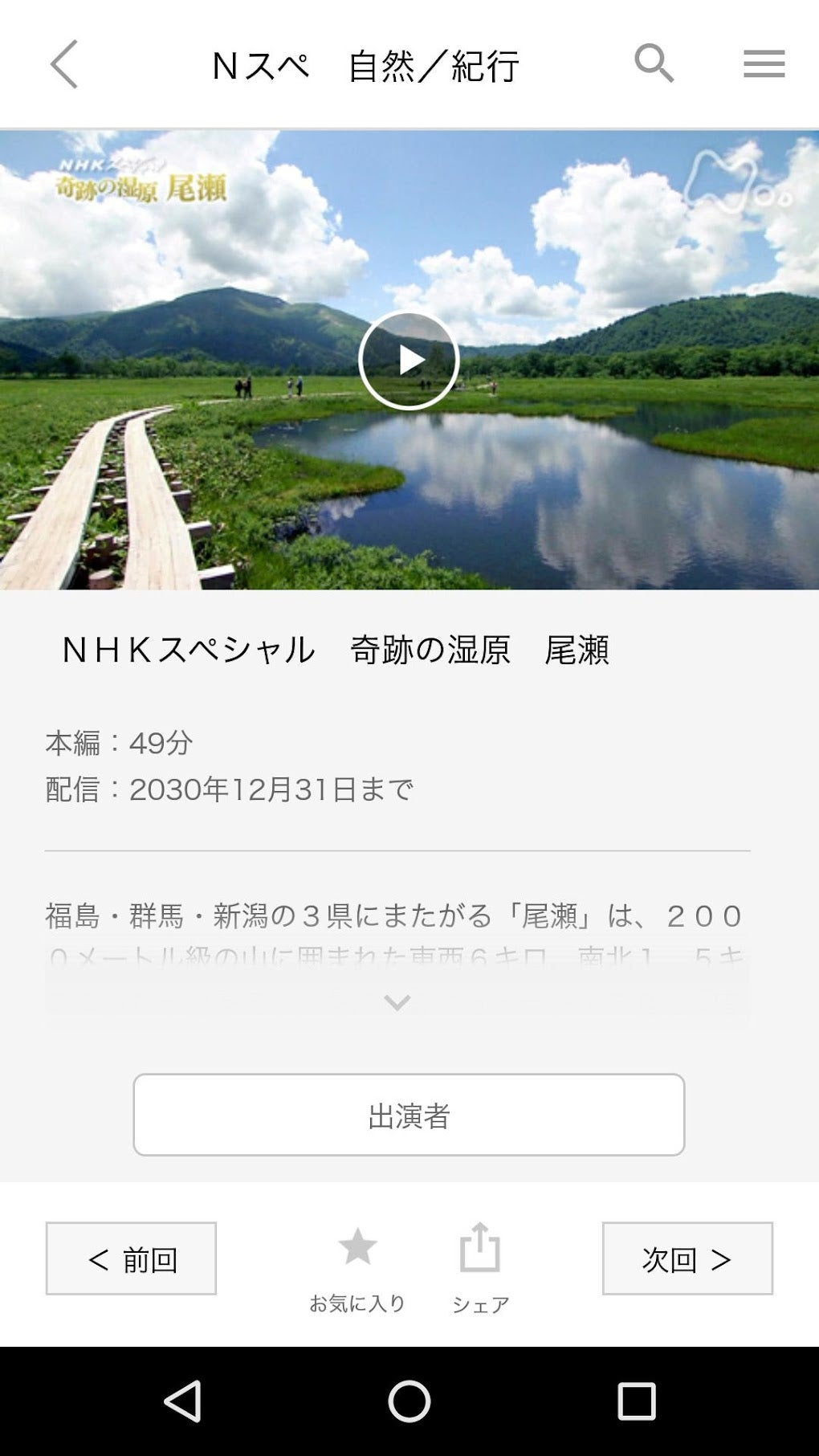The height and width of the screenshot is (1456, 819).
Task: Select the Nスペ 自然／紀行 header title
Action: 365,66
